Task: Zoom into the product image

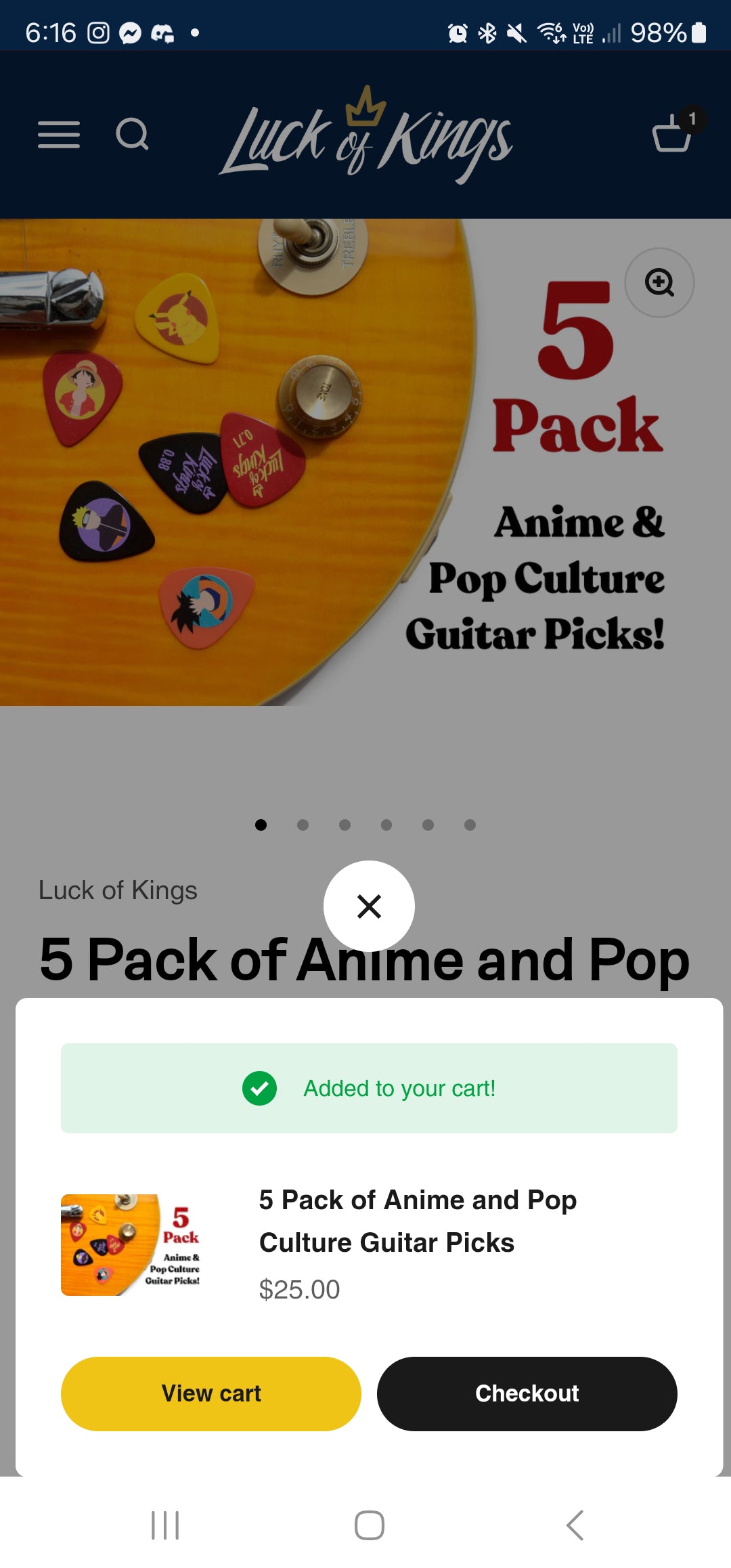Action: (x=659, y=282)
